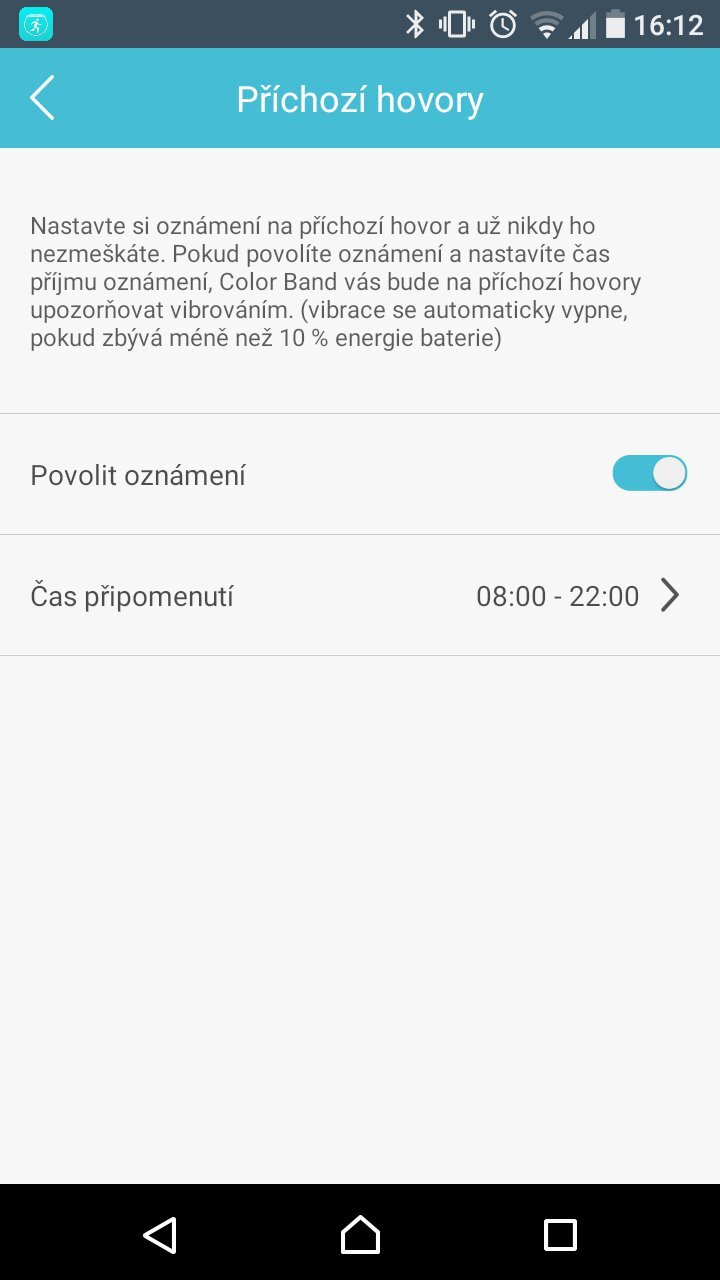Tap the 08:00 - 22:00 time value
Image resolution: width=720 pixels, height=1280 pixels.
tap(557, 594)
